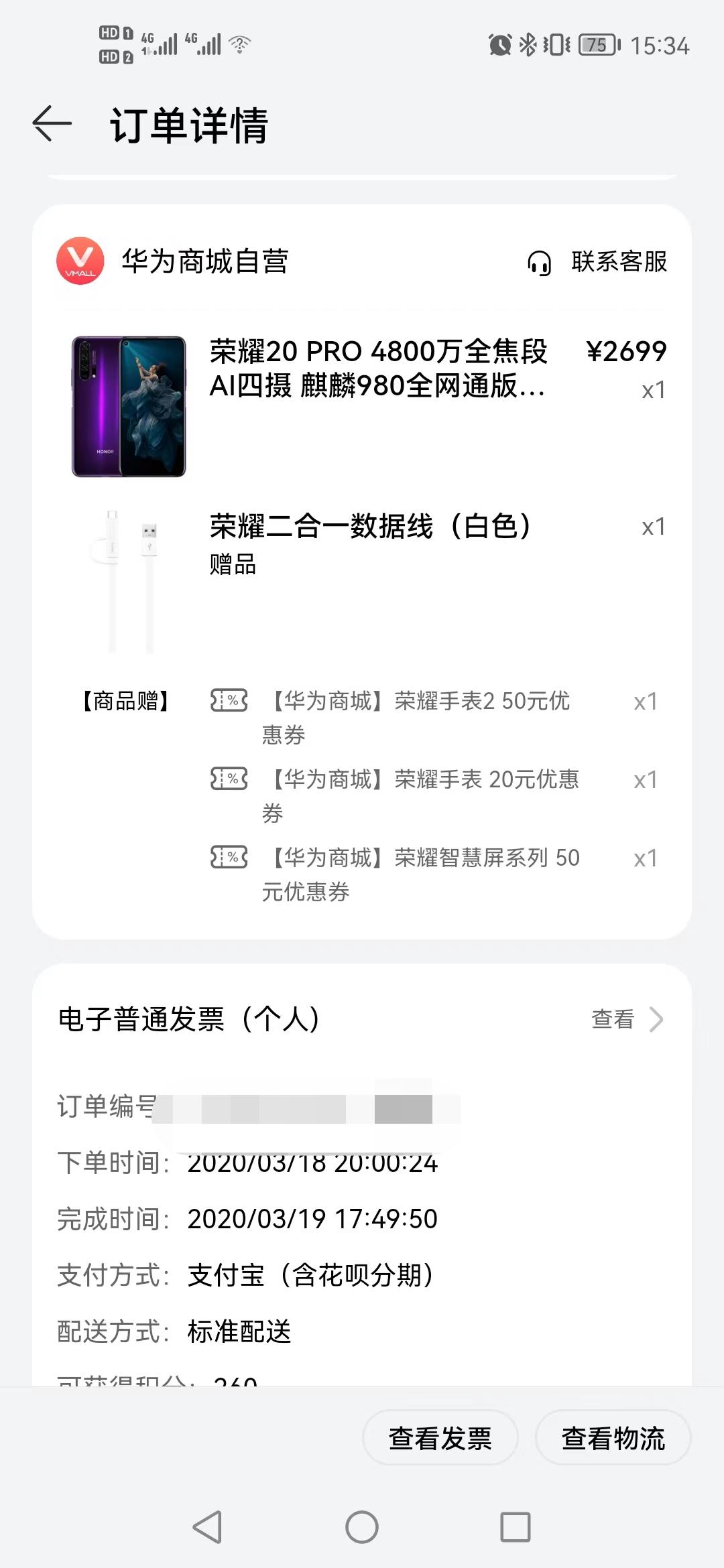Open the VMALL store logo icon
The image size is (724, 1568).
tap(82, 262)
